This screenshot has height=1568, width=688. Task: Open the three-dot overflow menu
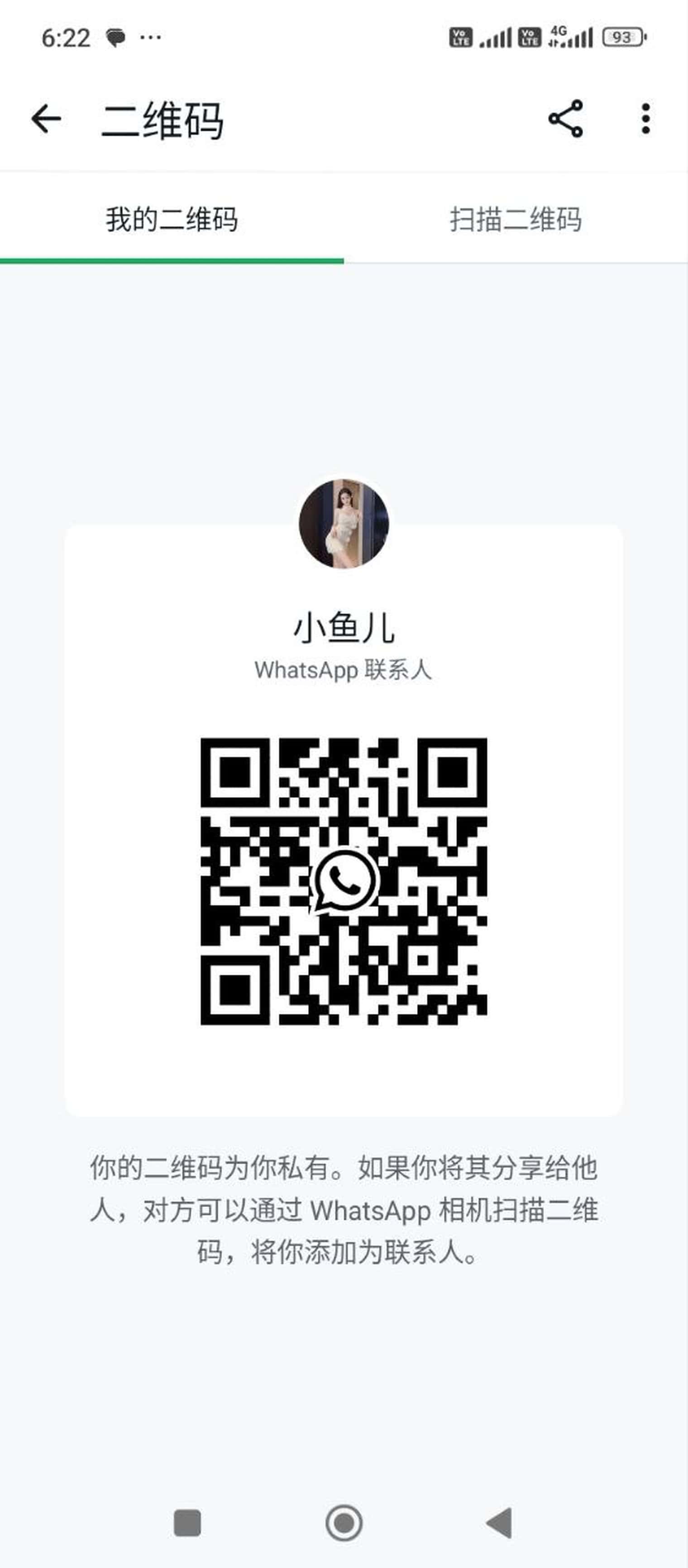click(x=645, y=118)
